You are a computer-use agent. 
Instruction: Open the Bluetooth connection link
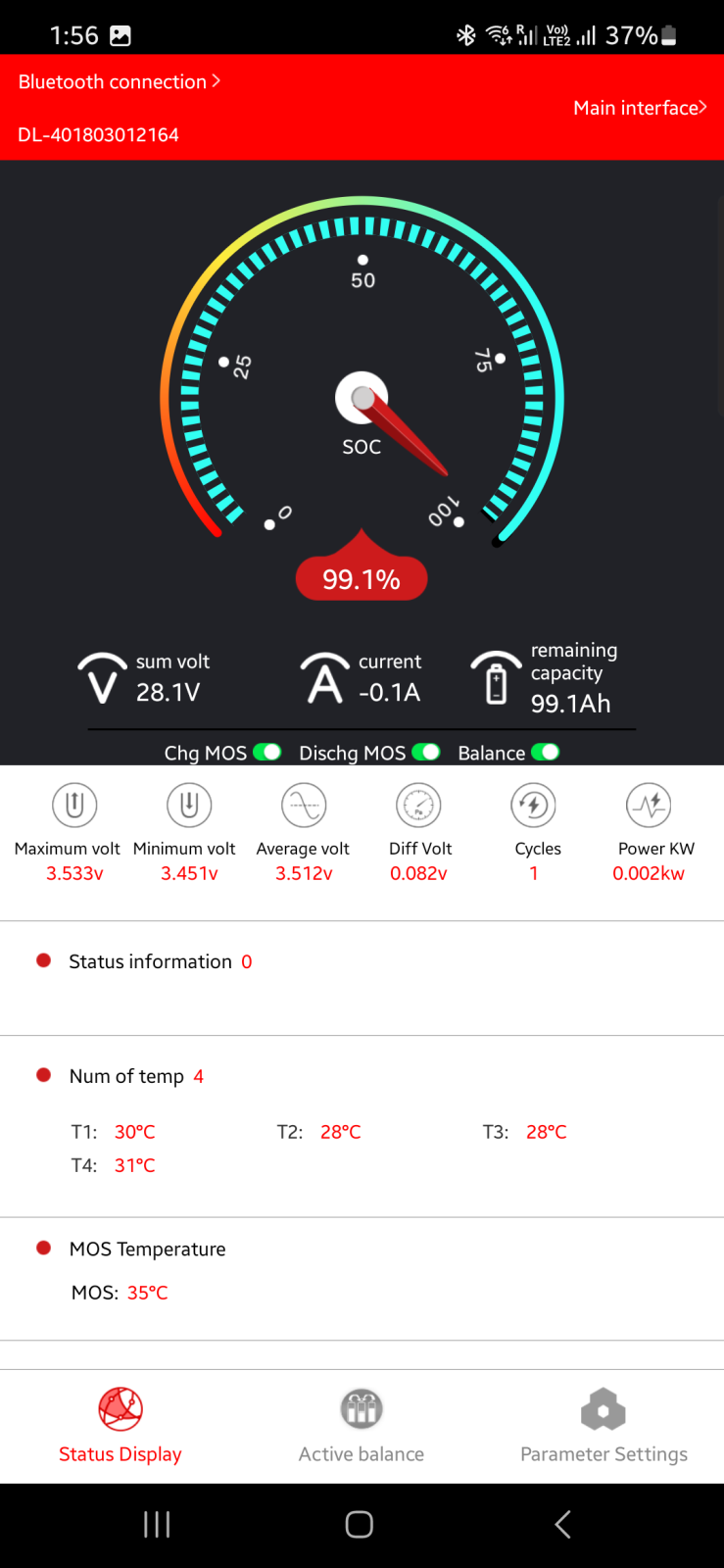119,82
